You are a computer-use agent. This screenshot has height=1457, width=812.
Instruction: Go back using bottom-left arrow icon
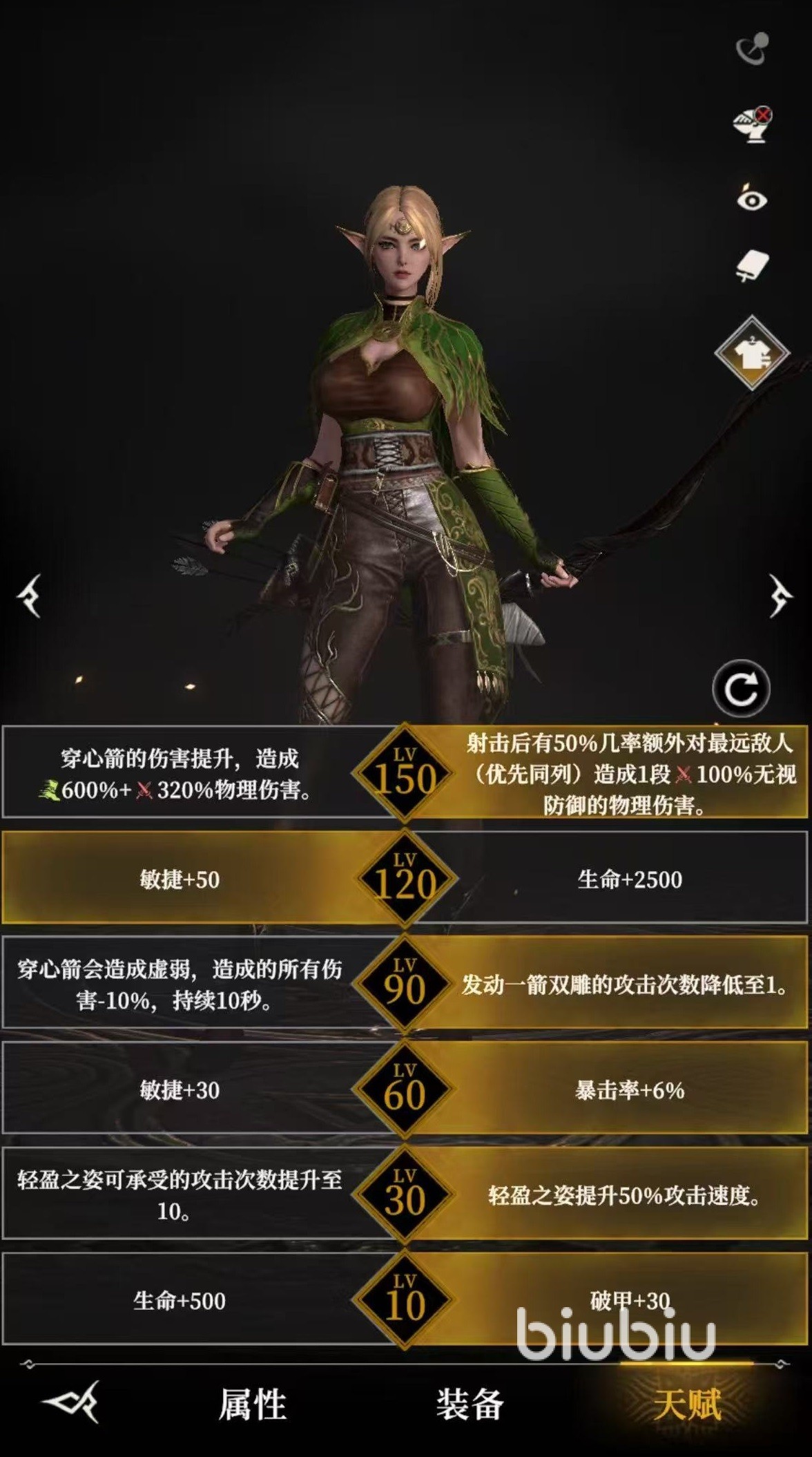click(72, 1402)
